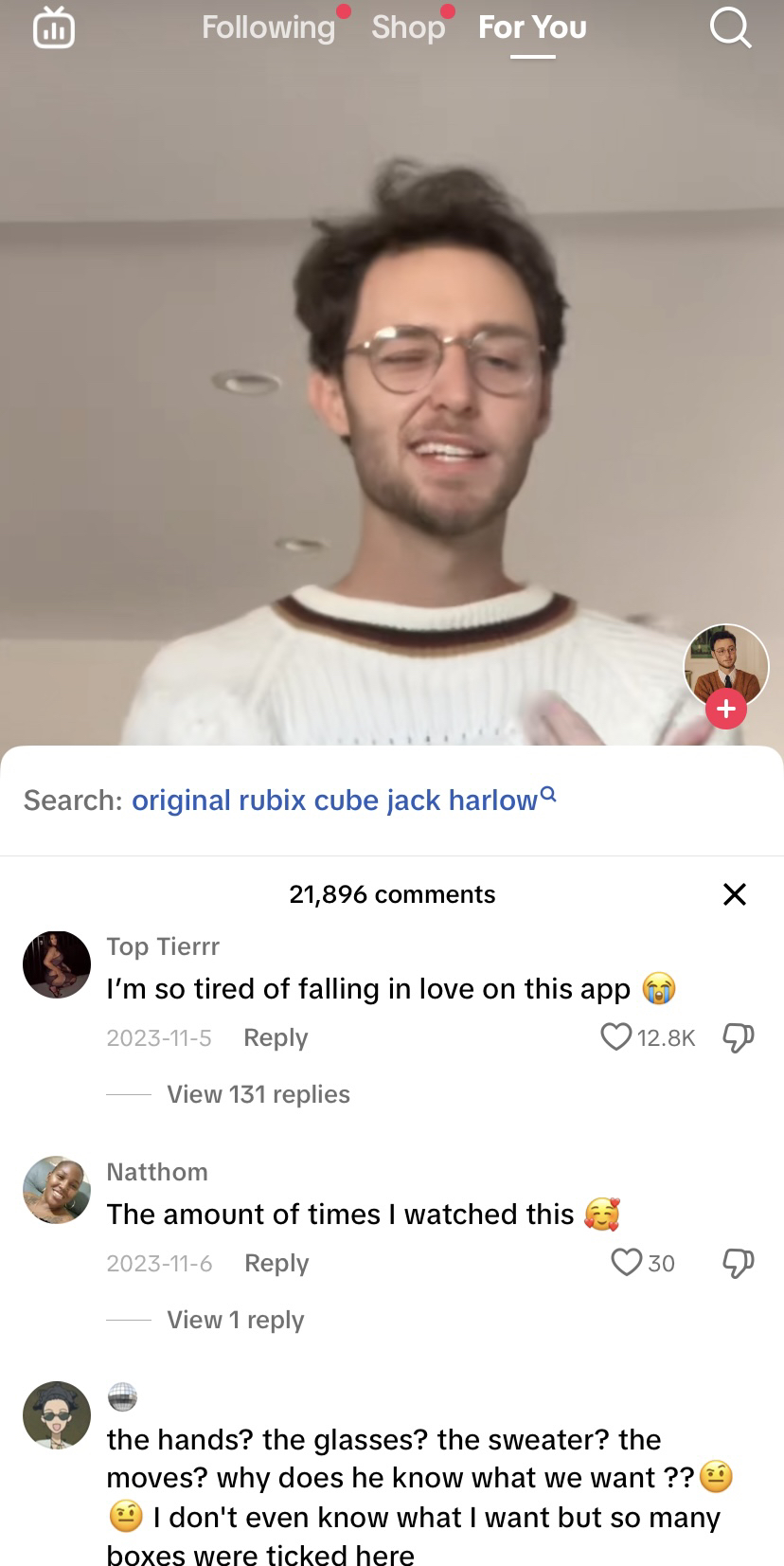
Task: Open the sunglasses avatar commenter's profile
Action: (x=57, y=1415)
